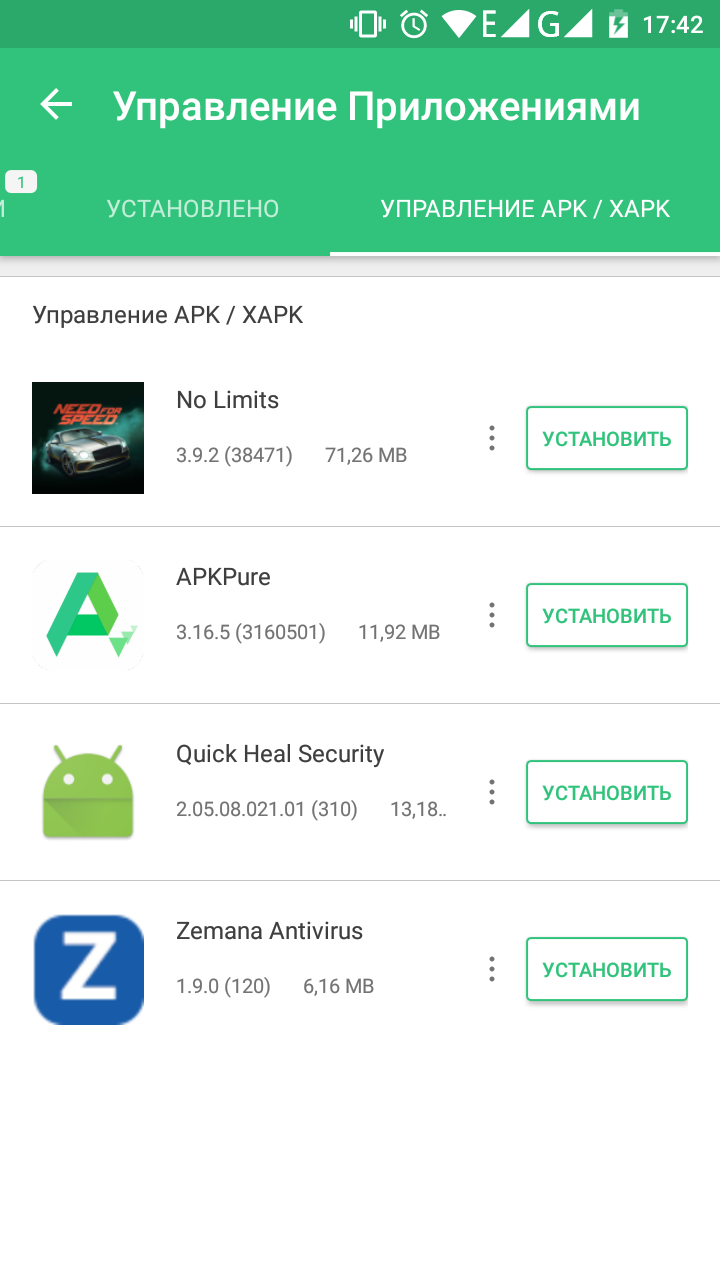Open the three-dot menu for Zemana Antivirus

tap(491, 969)
